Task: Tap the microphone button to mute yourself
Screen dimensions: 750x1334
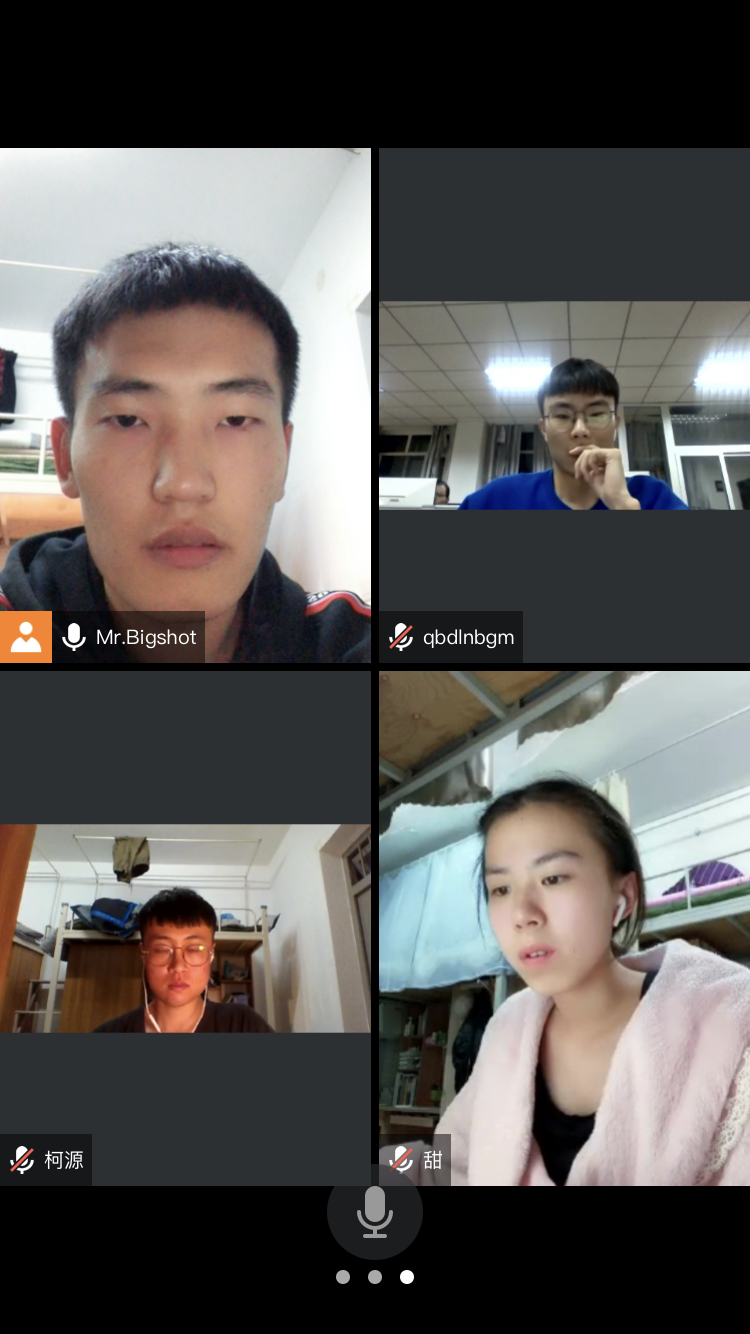Action: 375,1211
